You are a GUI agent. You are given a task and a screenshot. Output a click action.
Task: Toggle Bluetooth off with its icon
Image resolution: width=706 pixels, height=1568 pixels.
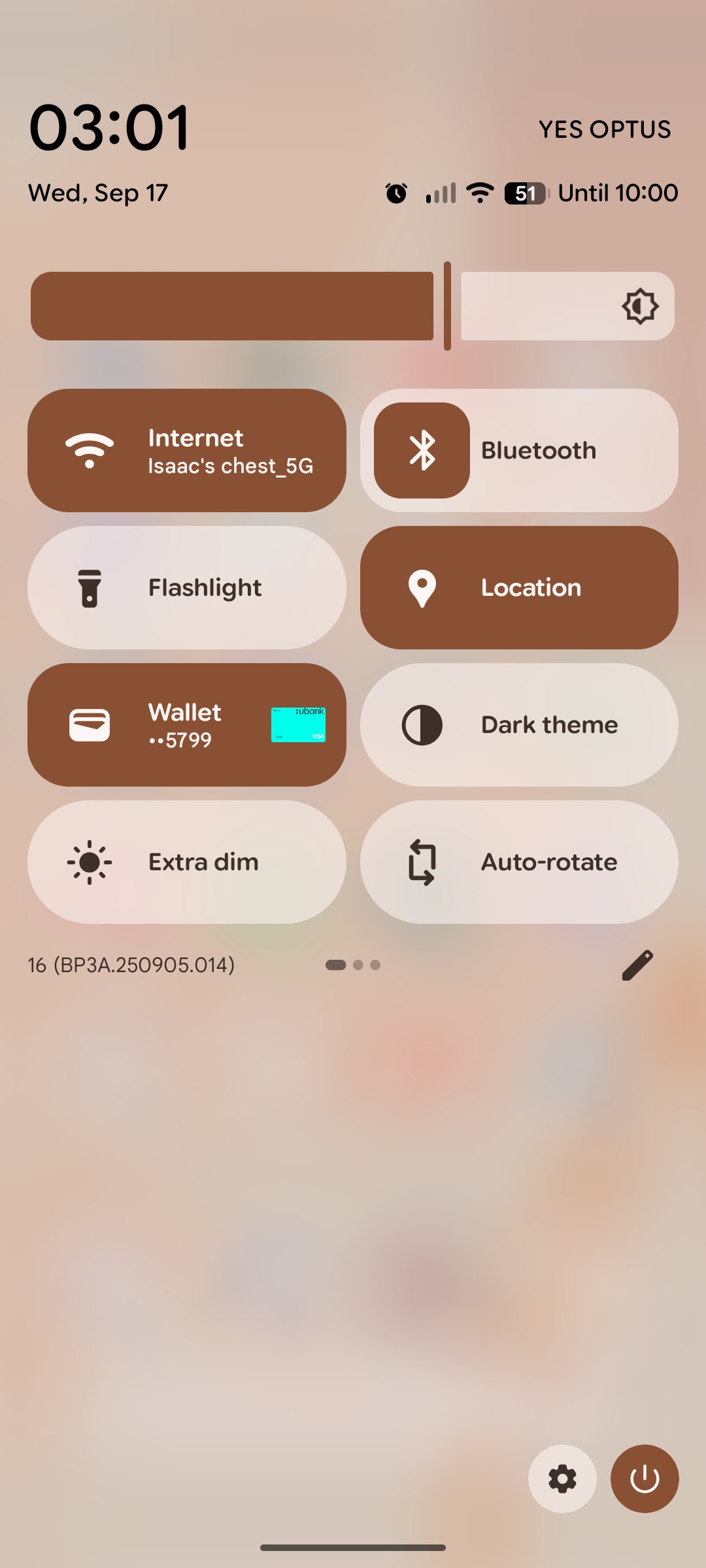coord(422,451)
